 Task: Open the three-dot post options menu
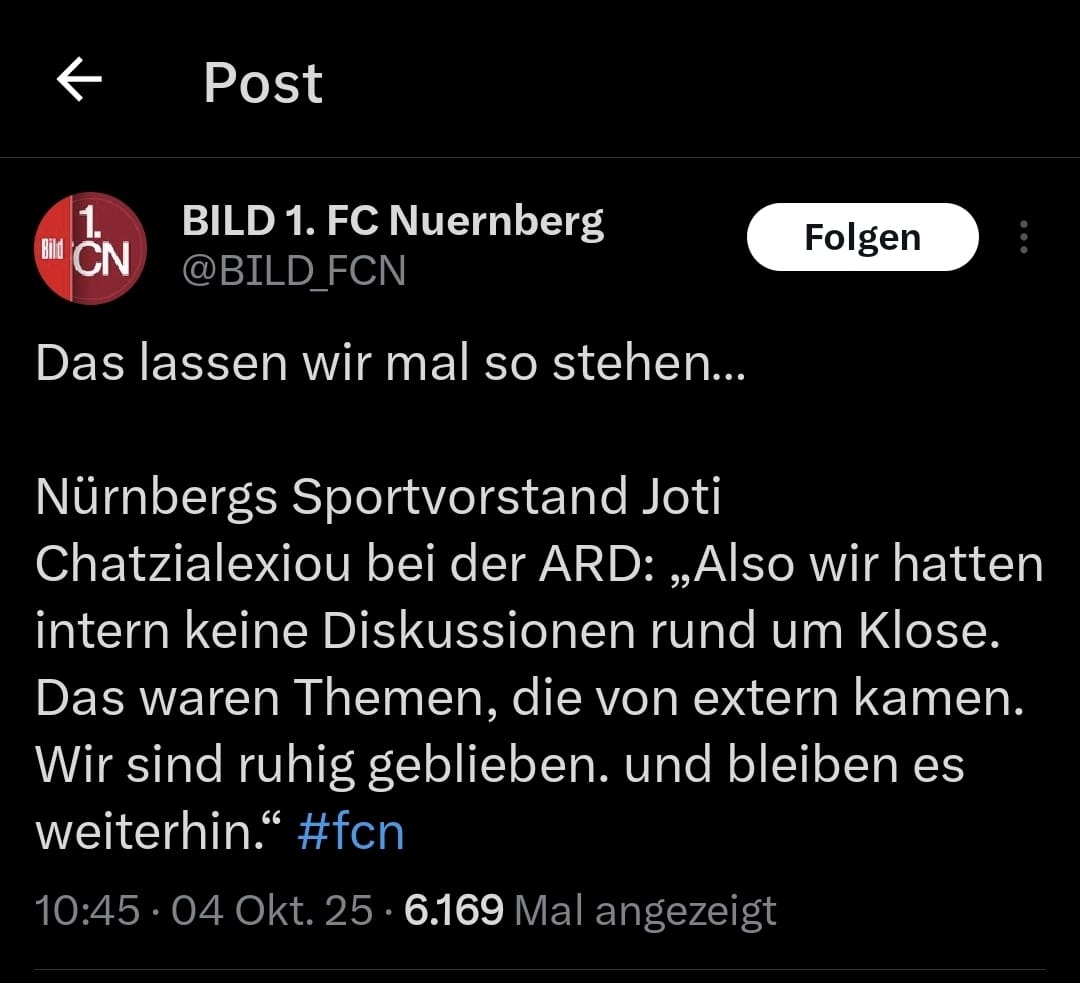(x=1023, y=237)
